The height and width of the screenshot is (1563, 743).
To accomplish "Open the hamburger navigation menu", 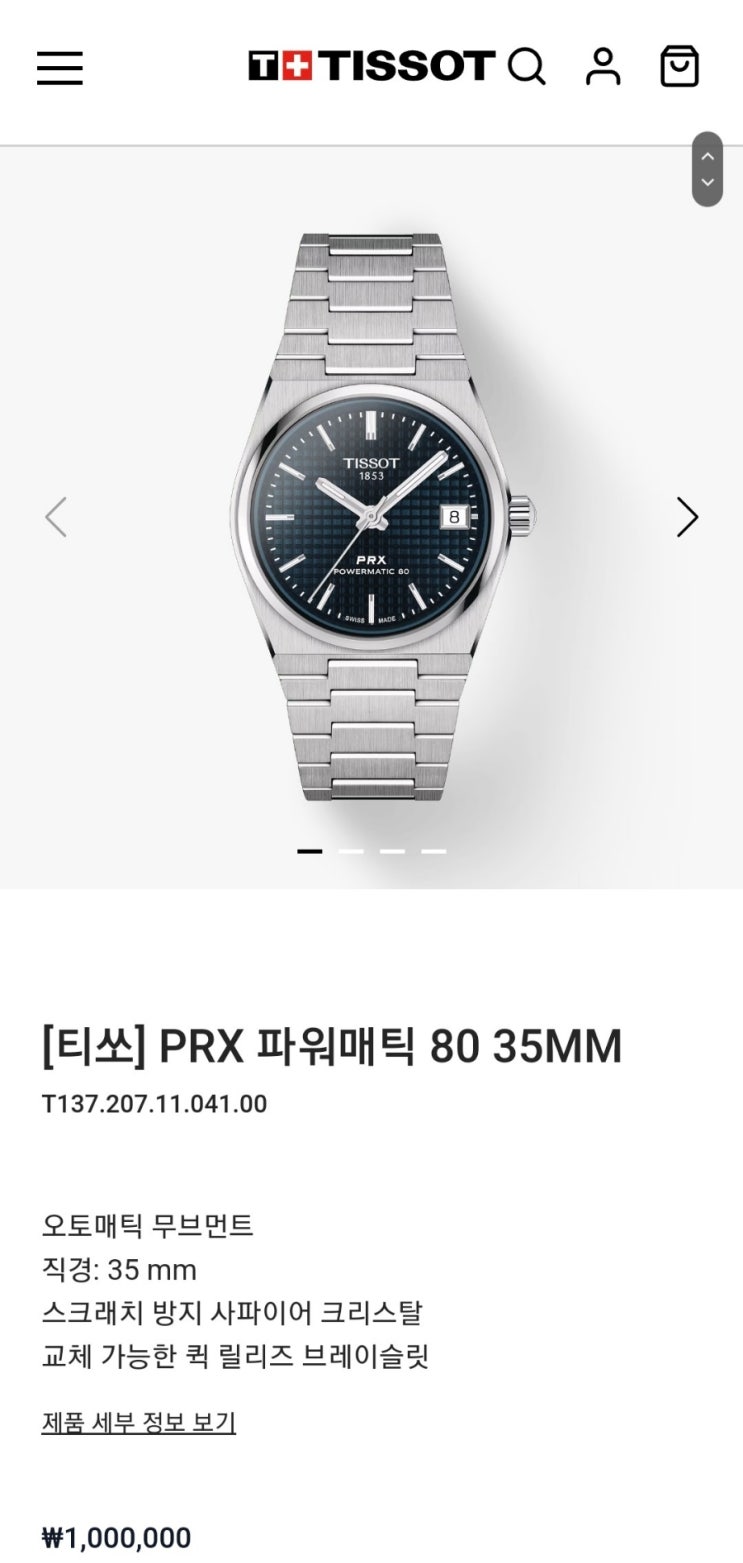I will (x=59, y=67).
